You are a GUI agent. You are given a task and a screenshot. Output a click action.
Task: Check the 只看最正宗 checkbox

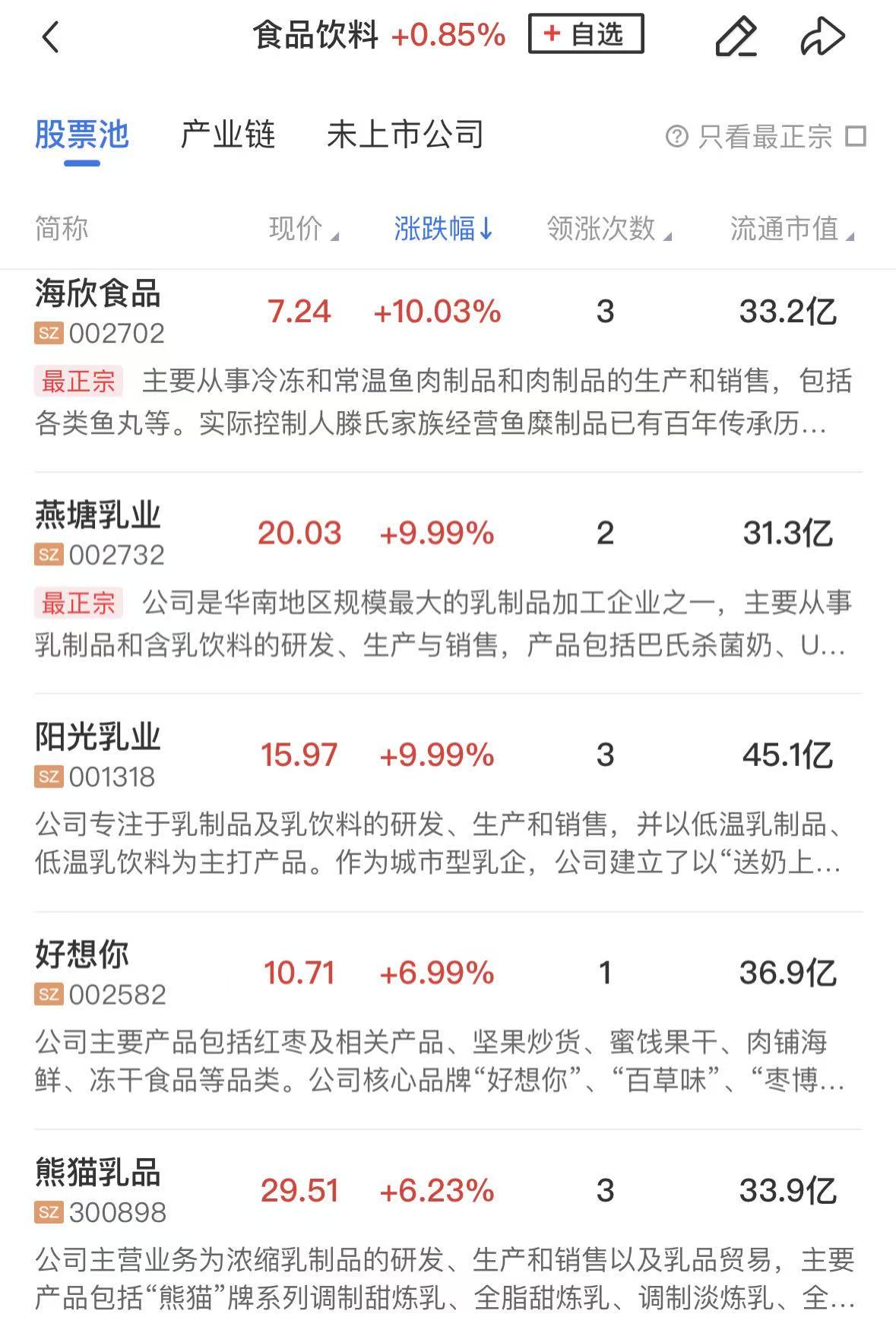tap(856, 137)
